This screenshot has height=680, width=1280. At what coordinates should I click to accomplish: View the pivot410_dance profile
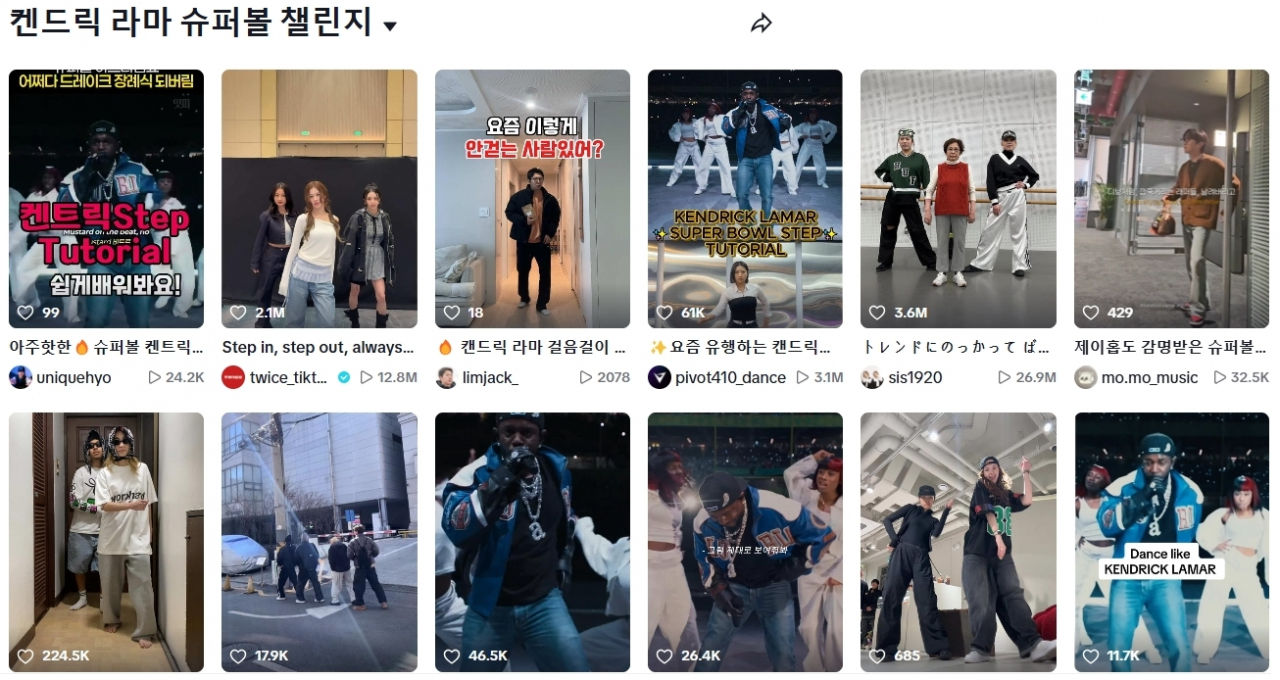click(730, 378)
